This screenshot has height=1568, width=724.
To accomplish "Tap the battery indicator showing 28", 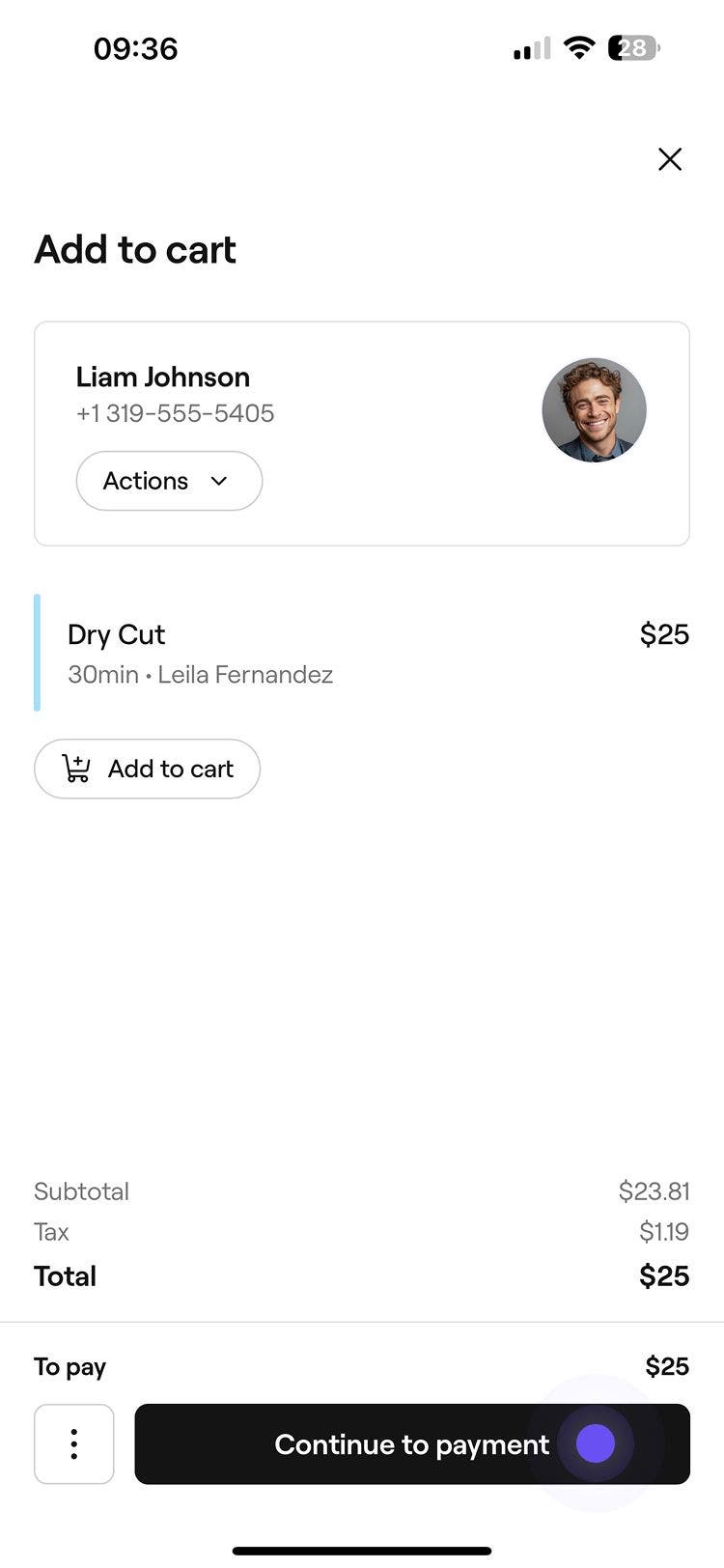I will click(632, 47).
